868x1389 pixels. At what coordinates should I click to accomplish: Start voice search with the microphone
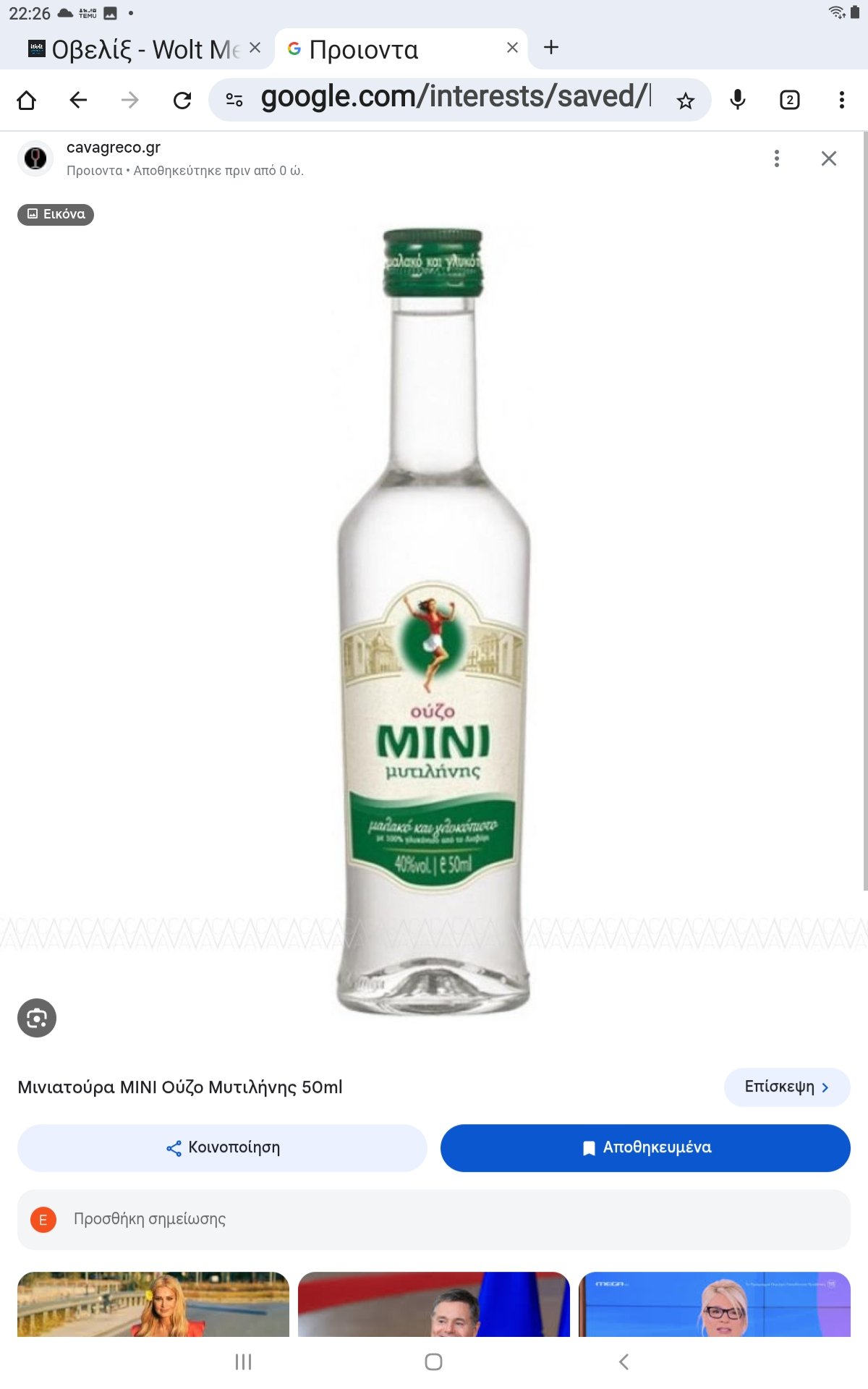click(737, 100)
